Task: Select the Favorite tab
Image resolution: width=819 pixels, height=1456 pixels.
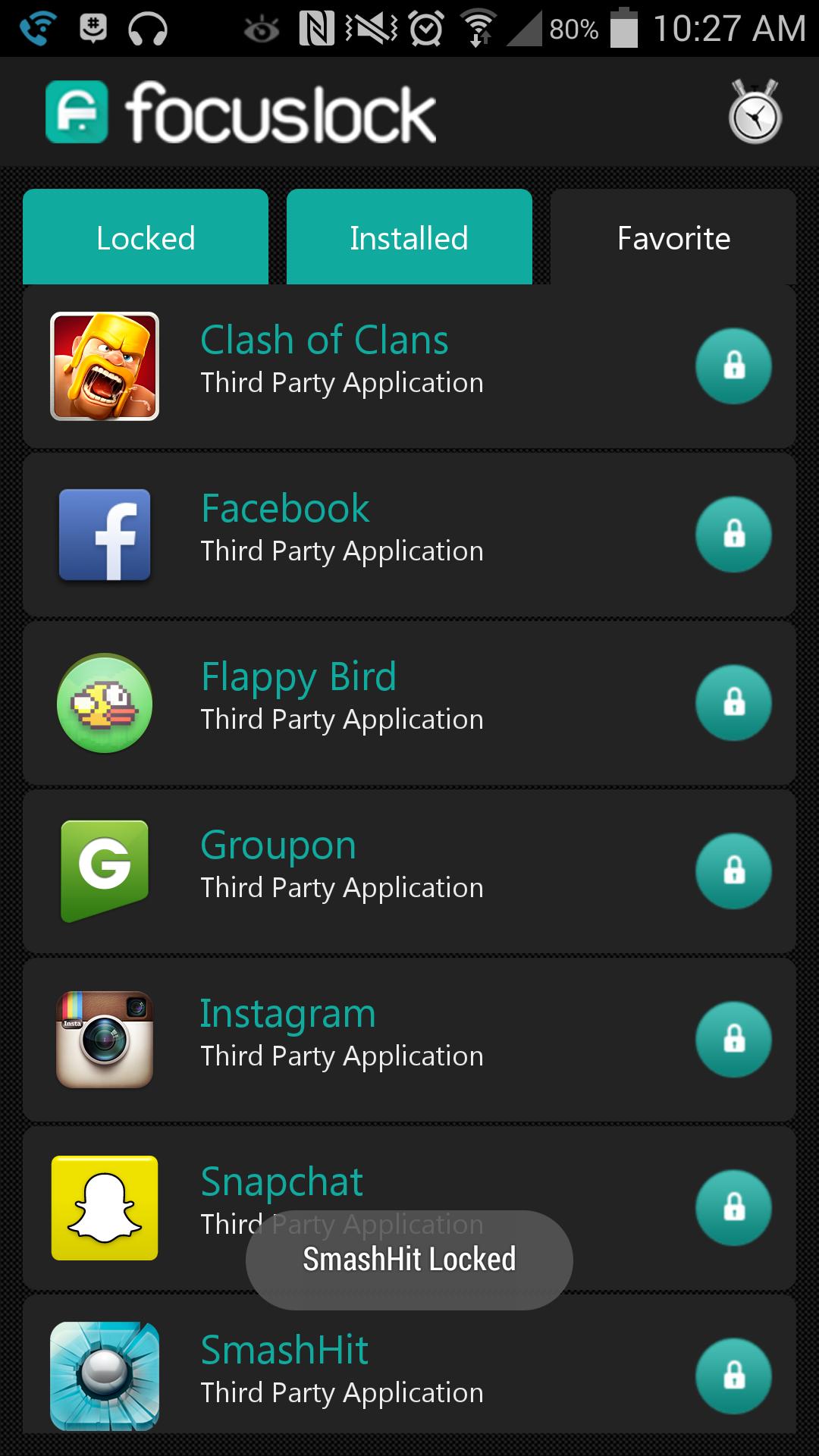Action: 673,238
